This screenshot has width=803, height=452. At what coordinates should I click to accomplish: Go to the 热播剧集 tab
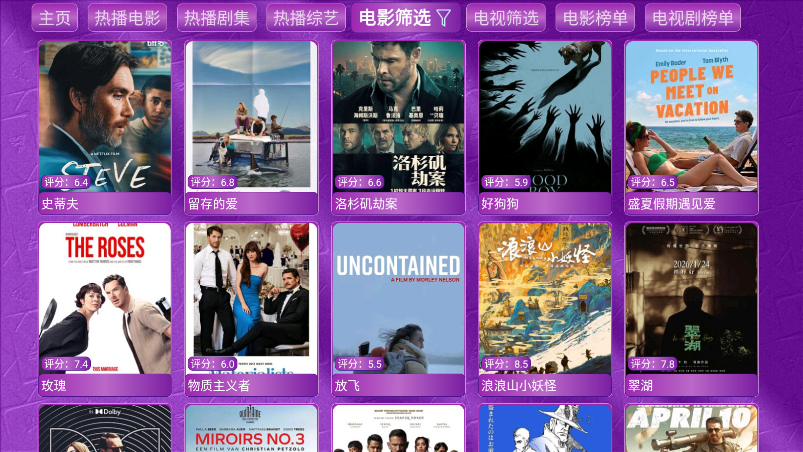click(x=217, y=18)
